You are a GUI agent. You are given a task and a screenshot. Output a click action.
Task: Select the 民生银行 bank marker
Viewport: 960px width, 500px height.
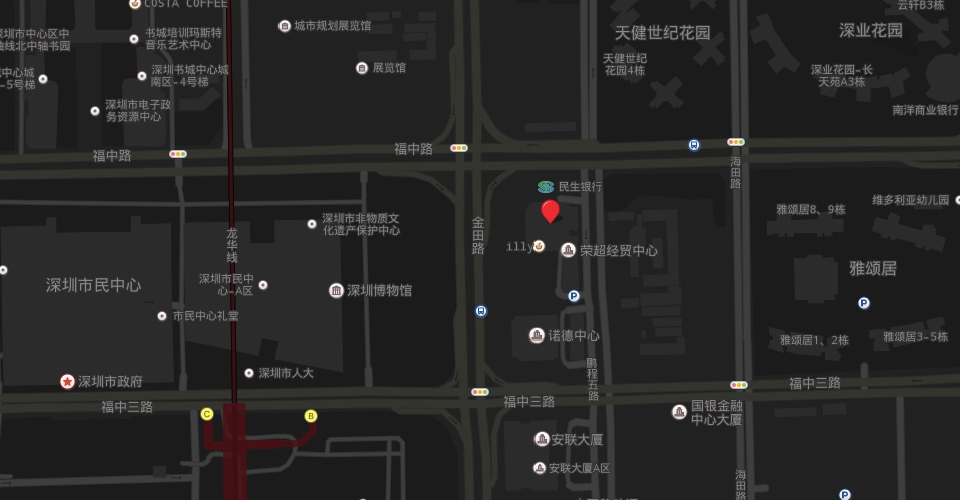click(x=545, y=187)
